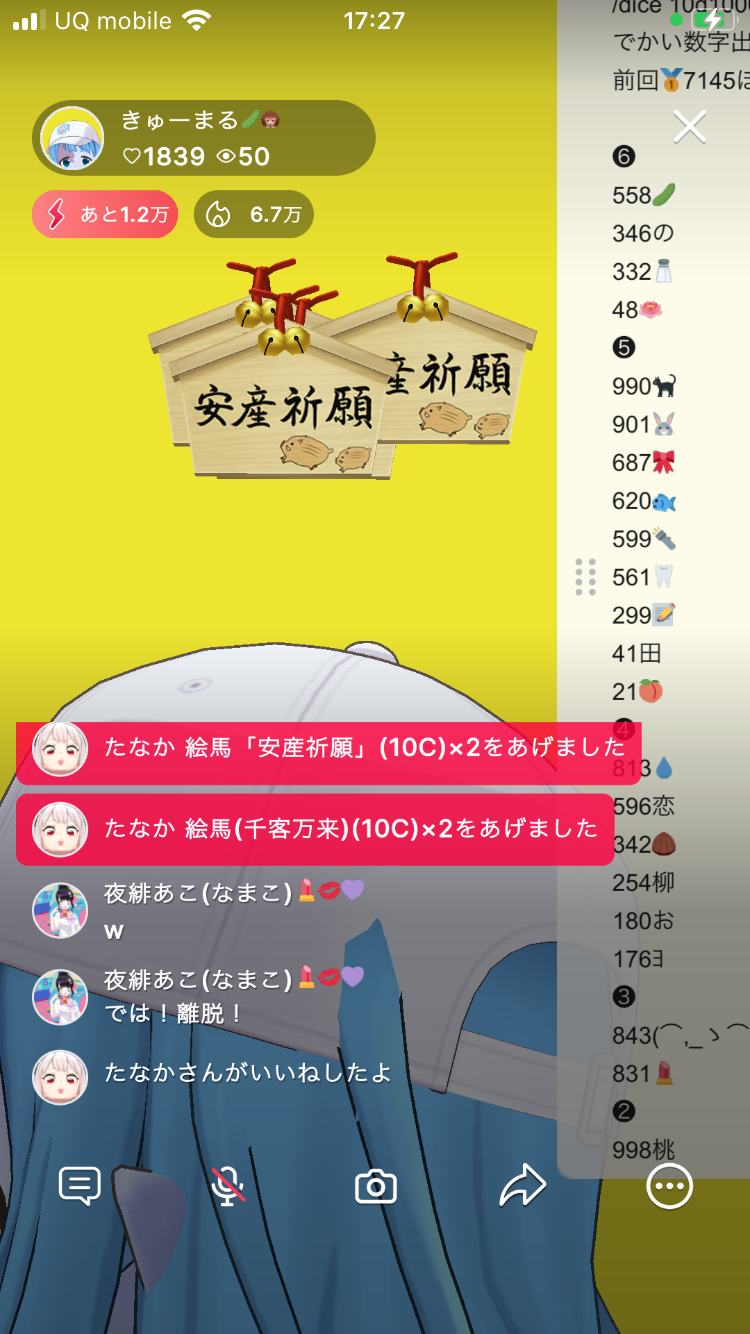Take a screenshot with the camera icon
Viewport: 750px width, 1334px height.
point(376,1187)
